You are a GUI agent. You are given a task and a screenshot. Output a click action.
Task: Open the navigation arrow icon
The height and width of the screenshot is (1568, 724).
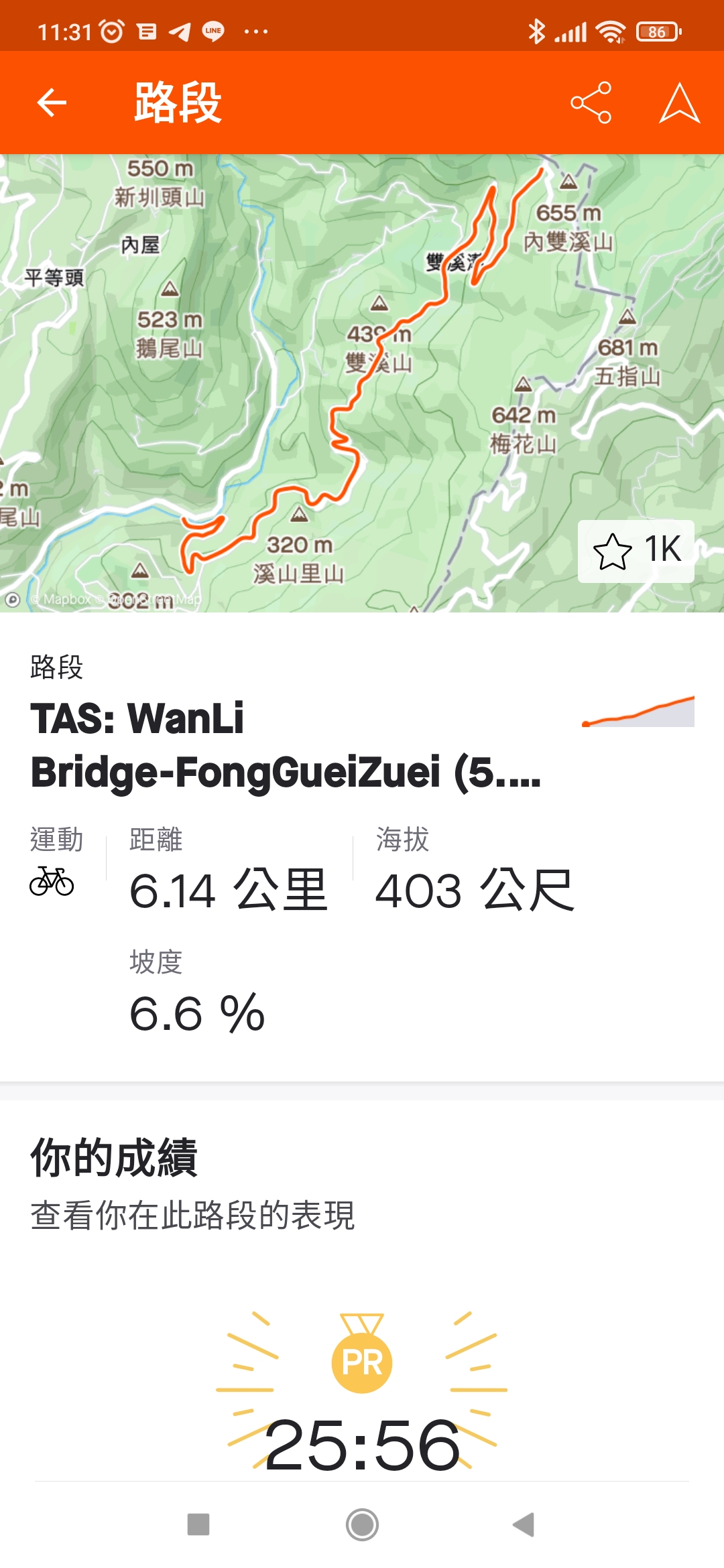[x=680, y=103]
